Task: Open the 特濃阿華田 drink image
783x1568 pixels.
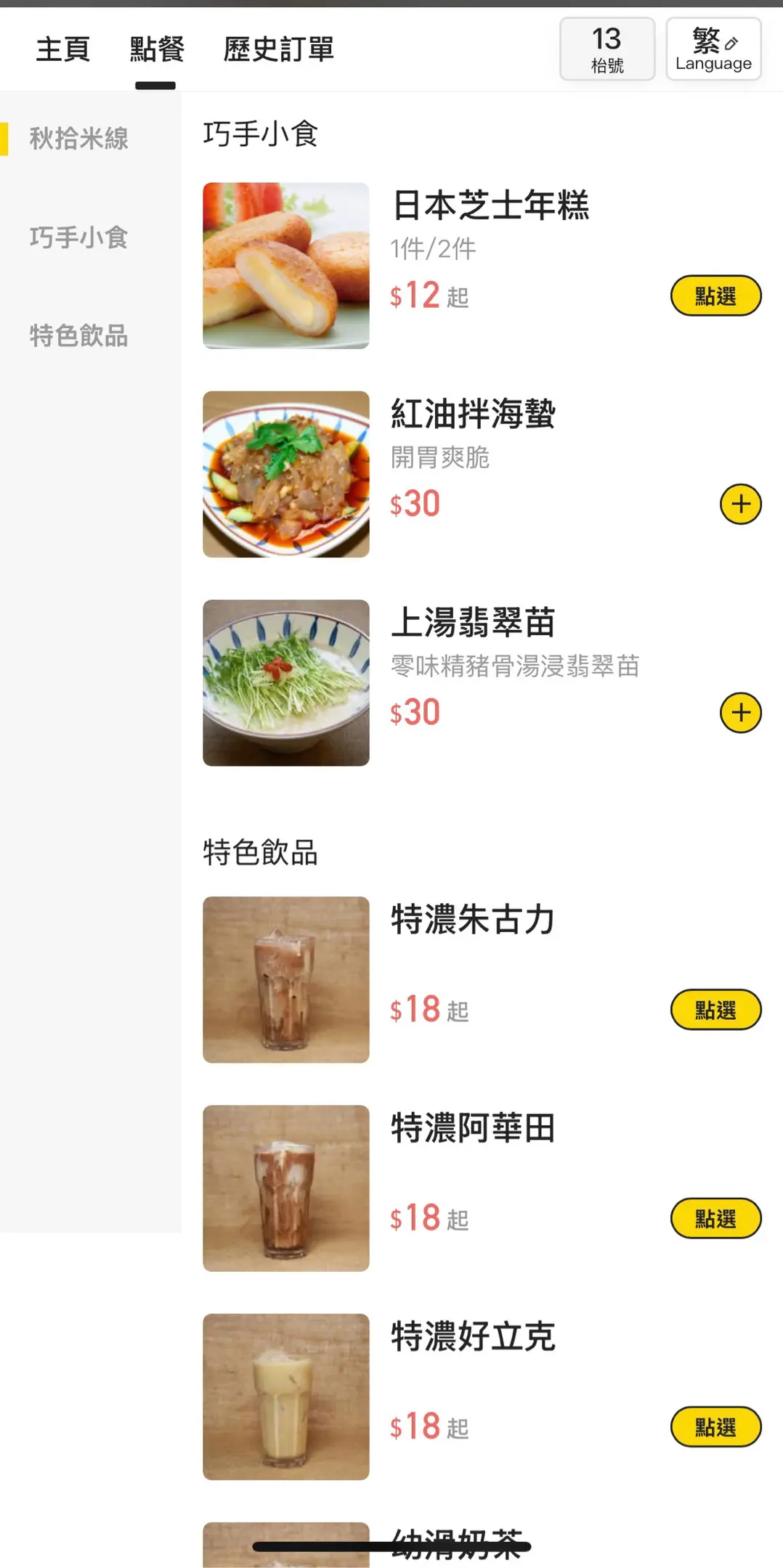Action: (286, 1188)
